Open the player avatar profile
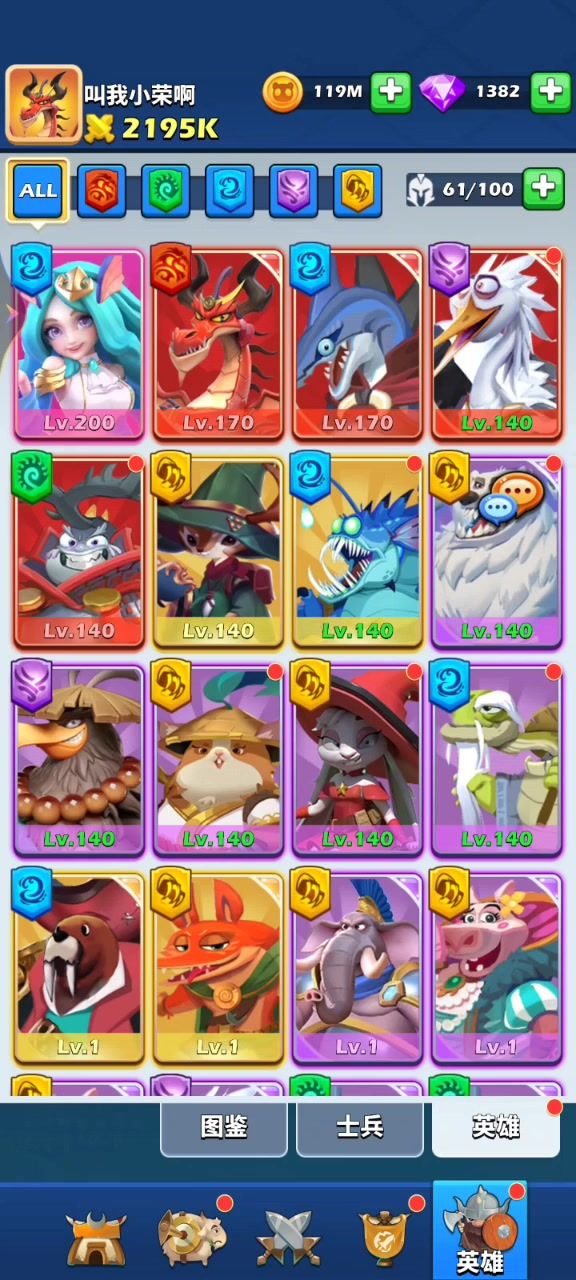 click(44, 104)
